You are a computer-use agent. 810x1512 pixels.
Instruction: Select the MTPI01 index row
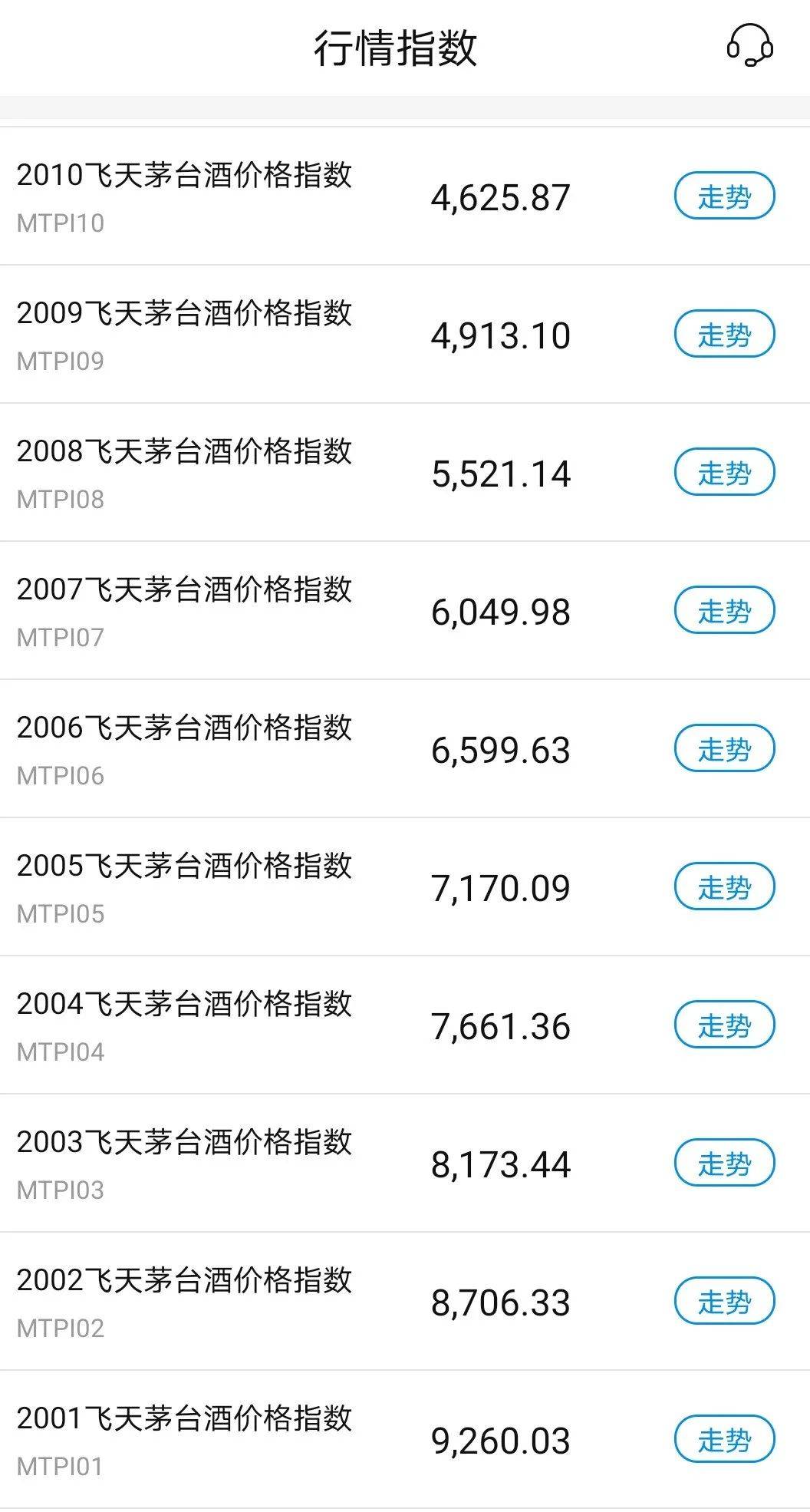coord(230,1438)
